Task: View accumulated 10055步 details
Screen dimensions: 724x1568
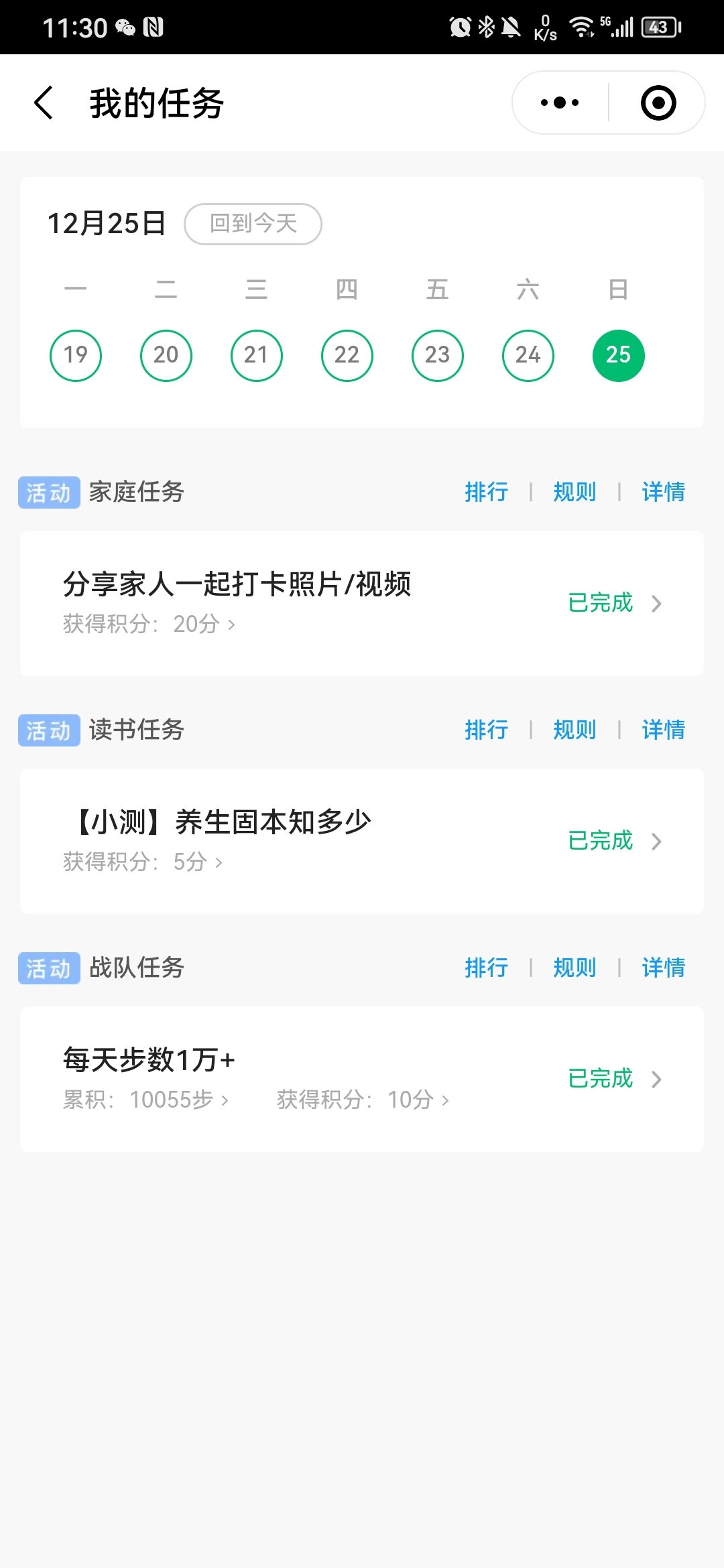Action: point(146,1100)
